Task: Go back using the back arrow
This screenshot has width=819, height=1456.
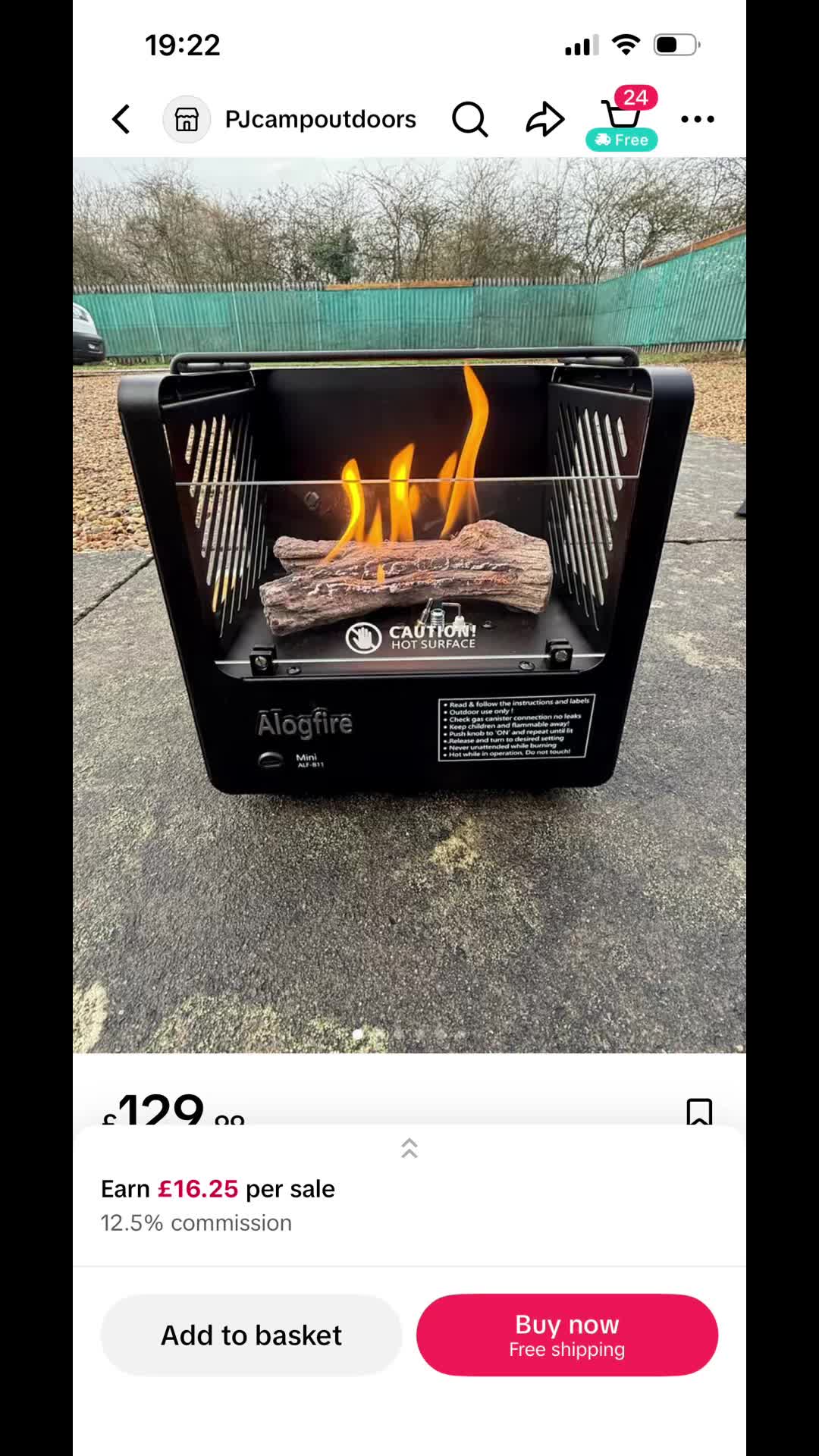Action: click(x=121, y=119)
